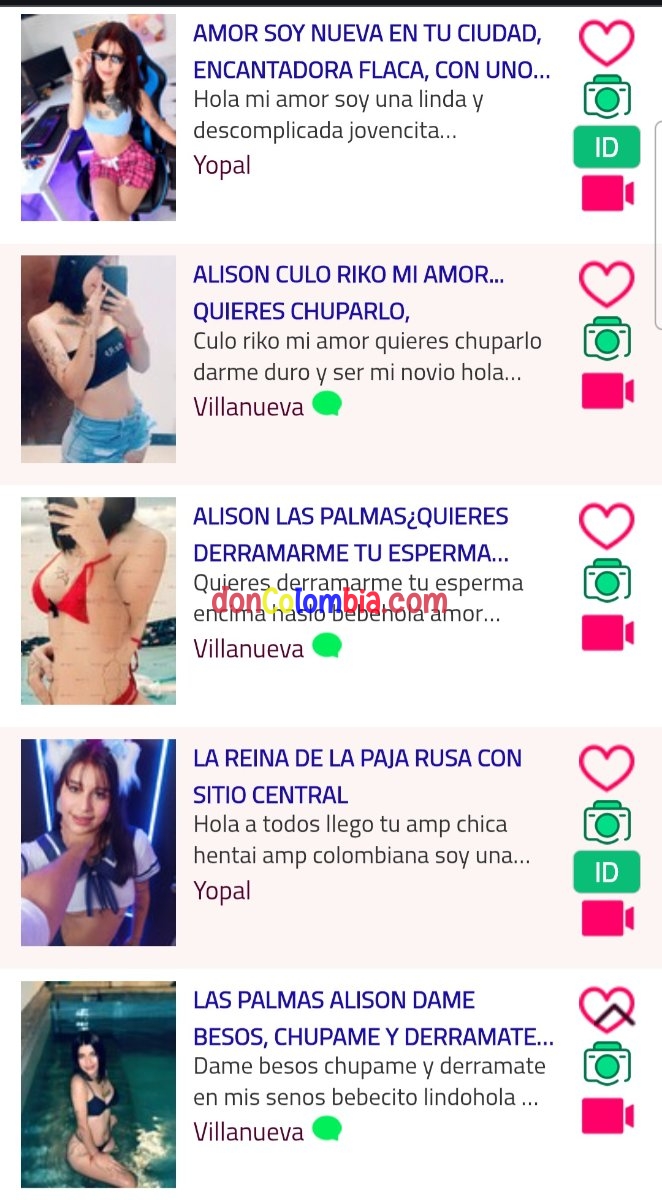Open the "Las Palmas Alison dame besos" listing
The height and width of the screenshot is (1200, 662).
tap(372, 1018)
